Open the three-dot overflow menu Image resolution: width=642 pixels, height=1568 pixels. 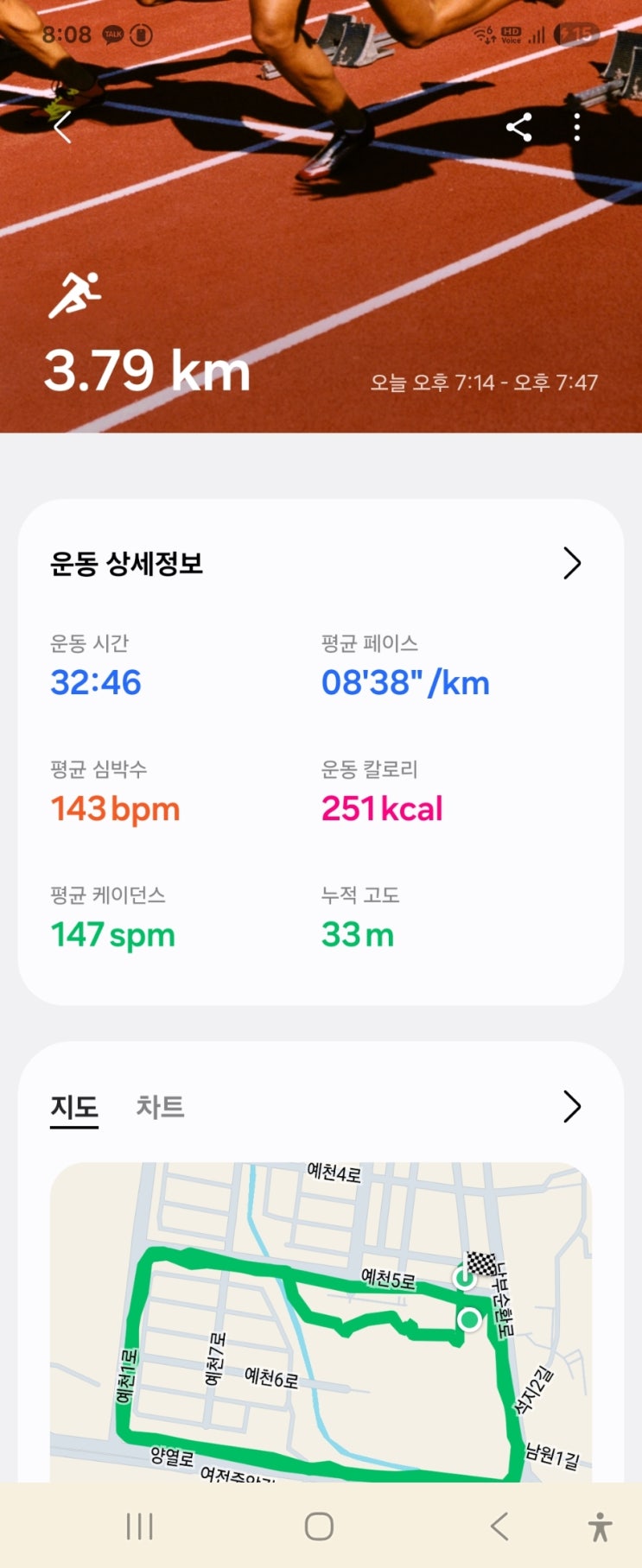576,128
